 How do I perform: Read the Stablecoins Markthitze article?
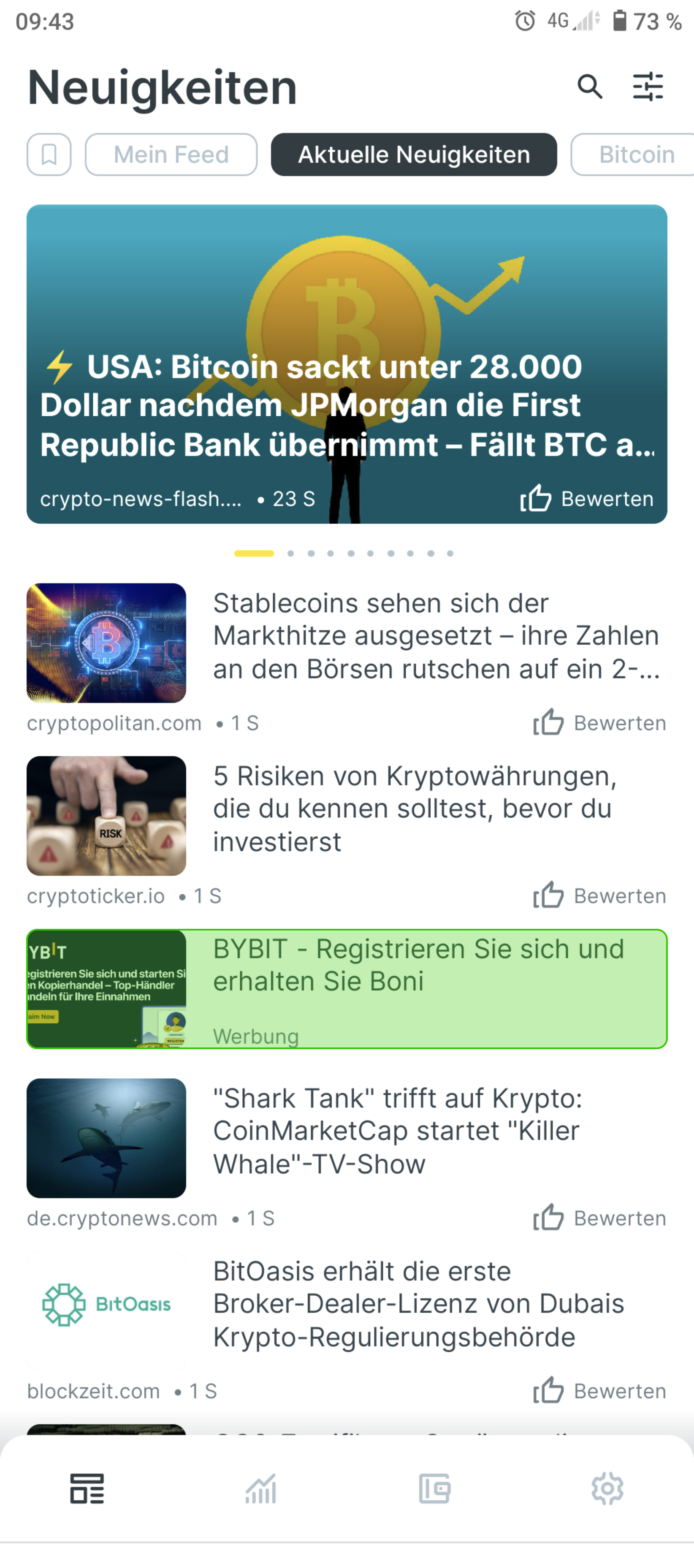pos(435,636)
